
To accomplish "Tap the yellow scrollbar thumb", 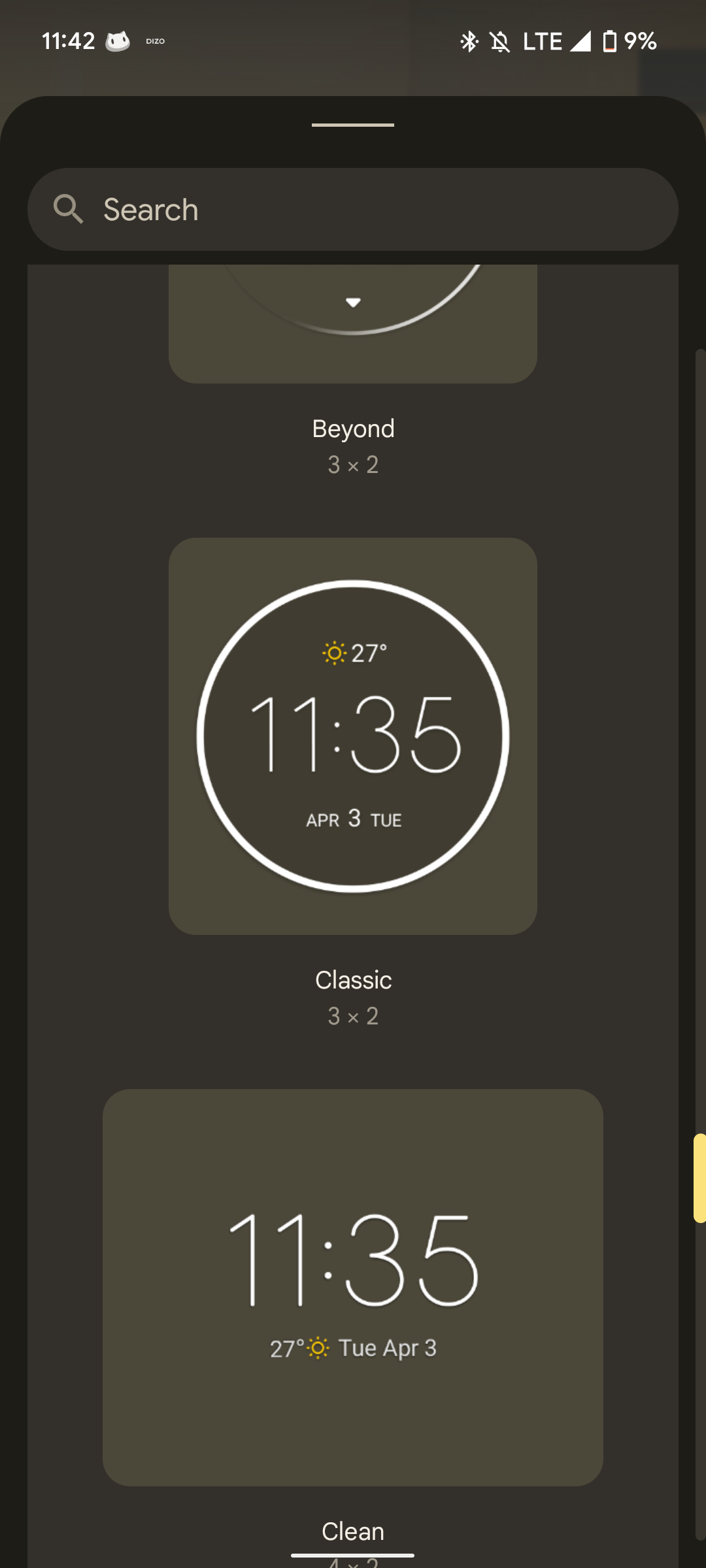I will click(699, 1178).
